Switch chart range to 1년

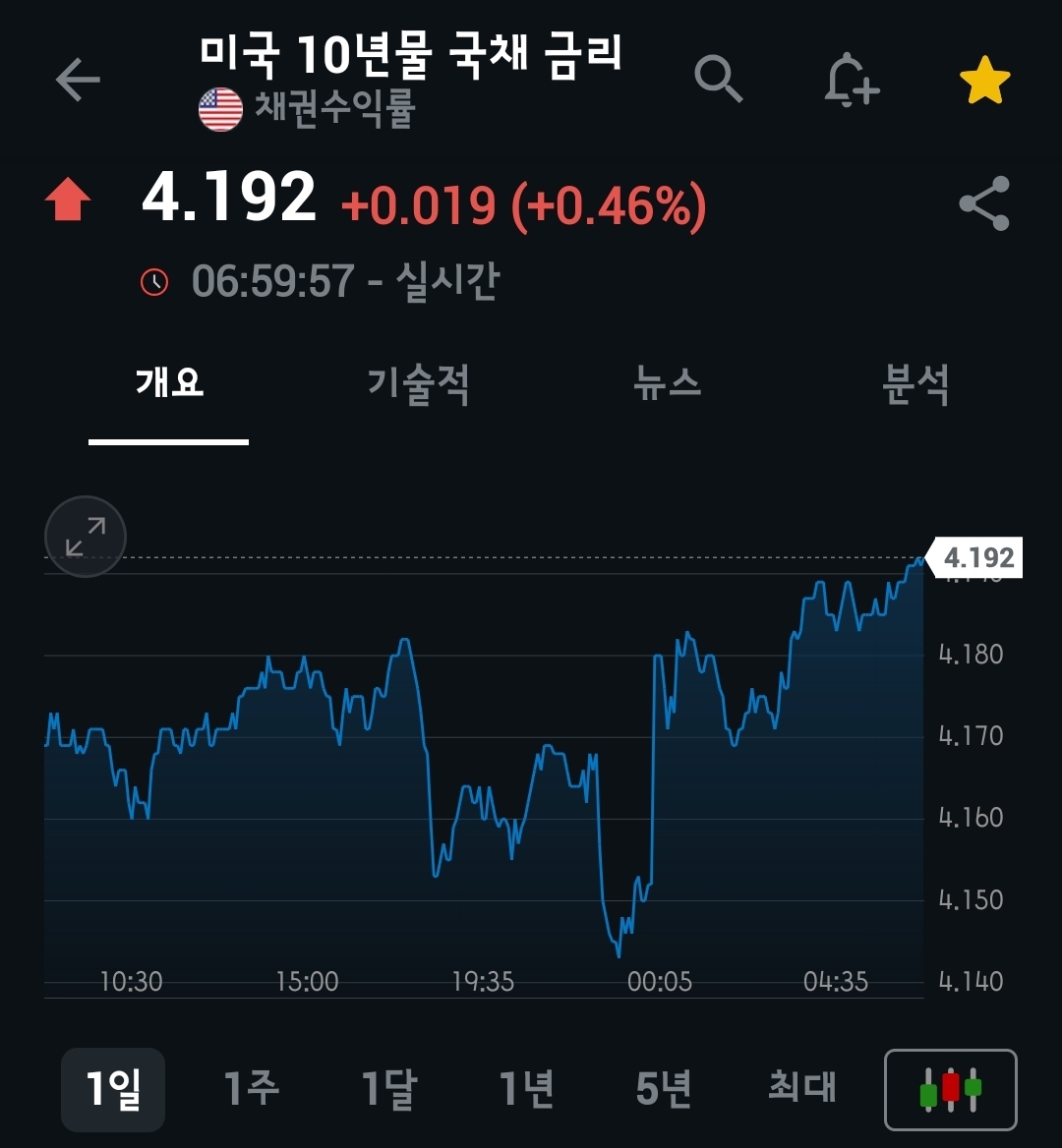click(x=527, y=1089)
